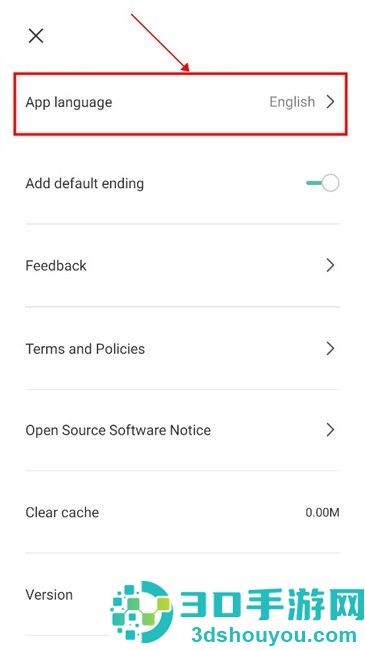Open Terms and Policies
Image resolution: width=365 pixels, height=650 pixels.
[182, 348]
